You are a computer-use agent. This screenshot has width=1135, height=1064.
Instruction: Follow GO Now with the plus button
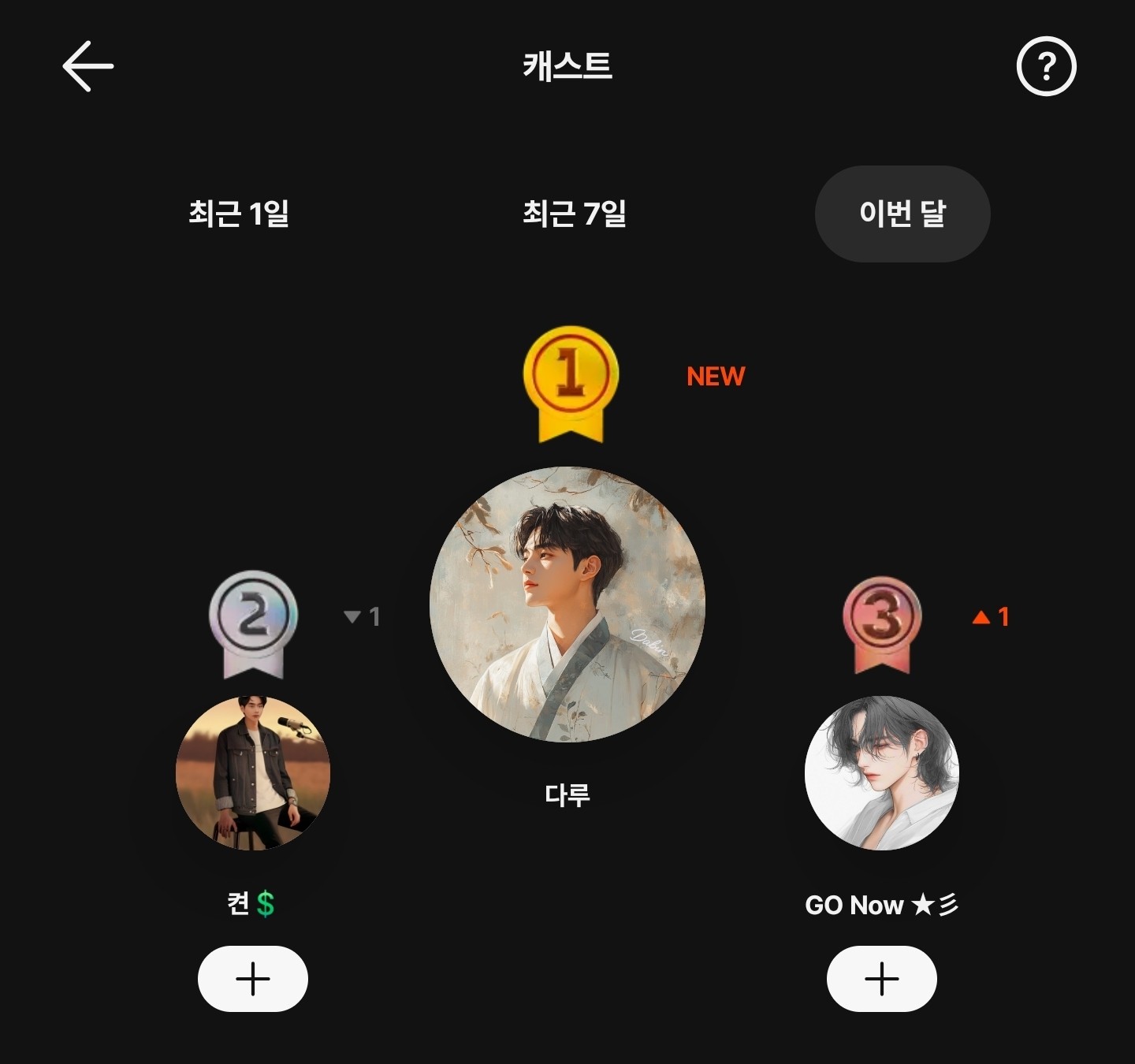882,979
